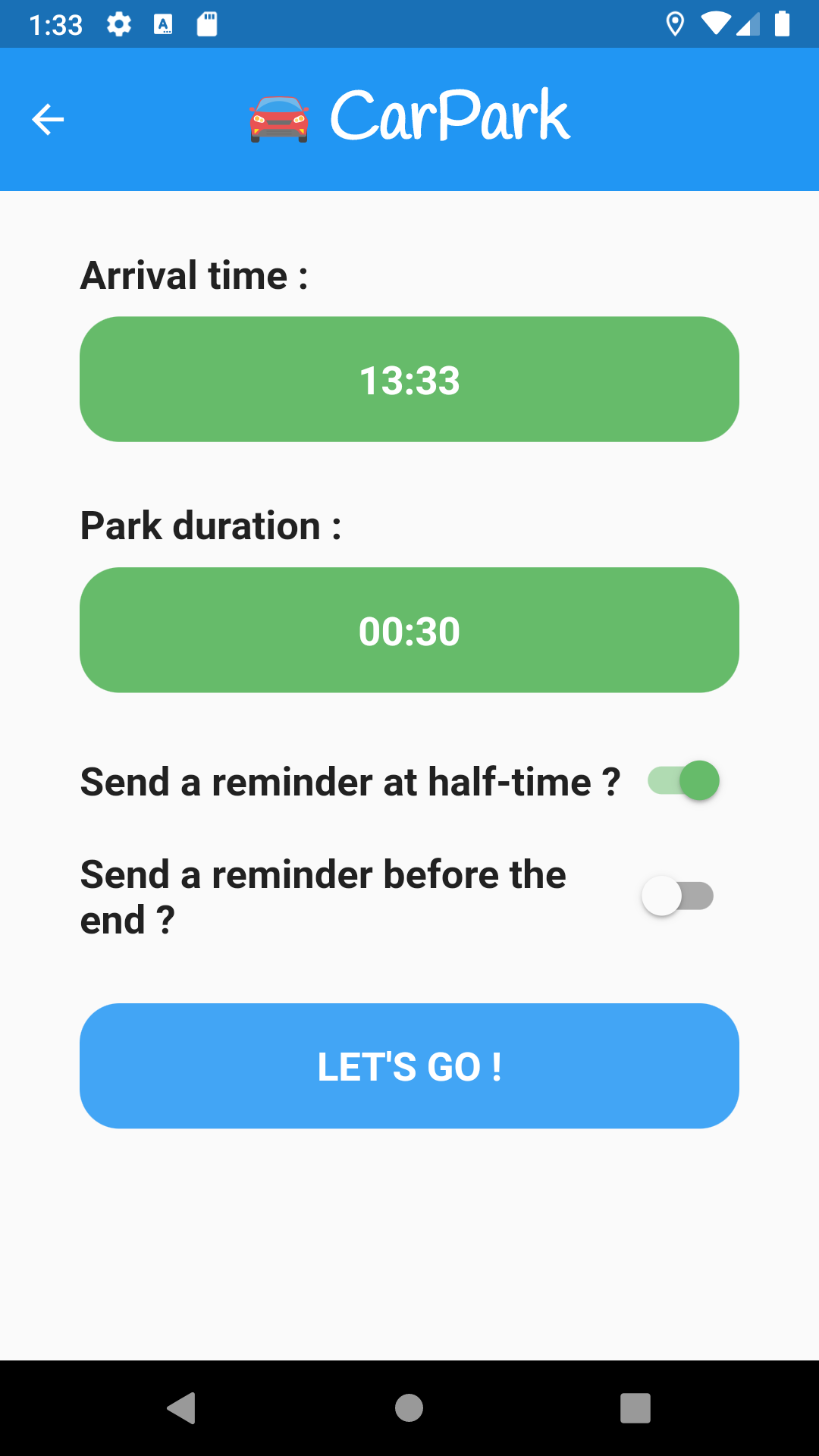The height and width of the screenshot is (1456, 819).
Task: Open recent apps from navigation bar
Action: point(635,1408)
